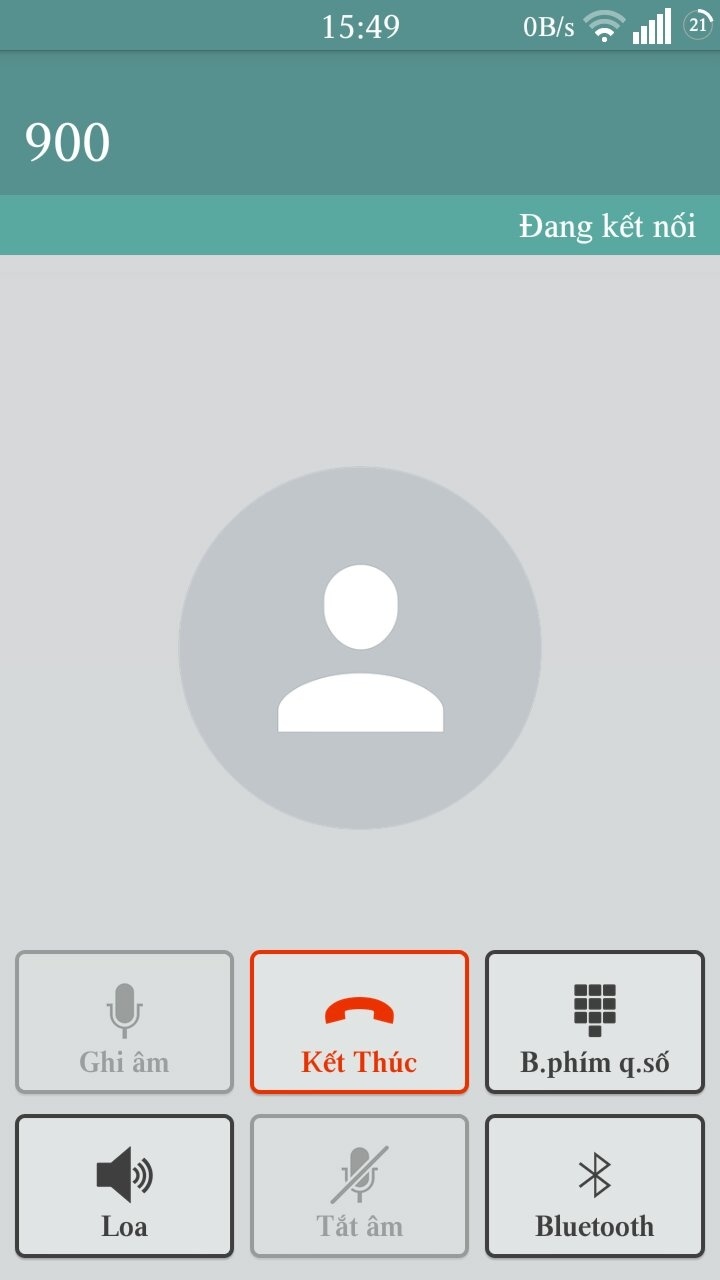The height and width of the screenshot is (1280, 720).
Task: Mute the microphone with Tắt âm
Action: pos(359,1186)
